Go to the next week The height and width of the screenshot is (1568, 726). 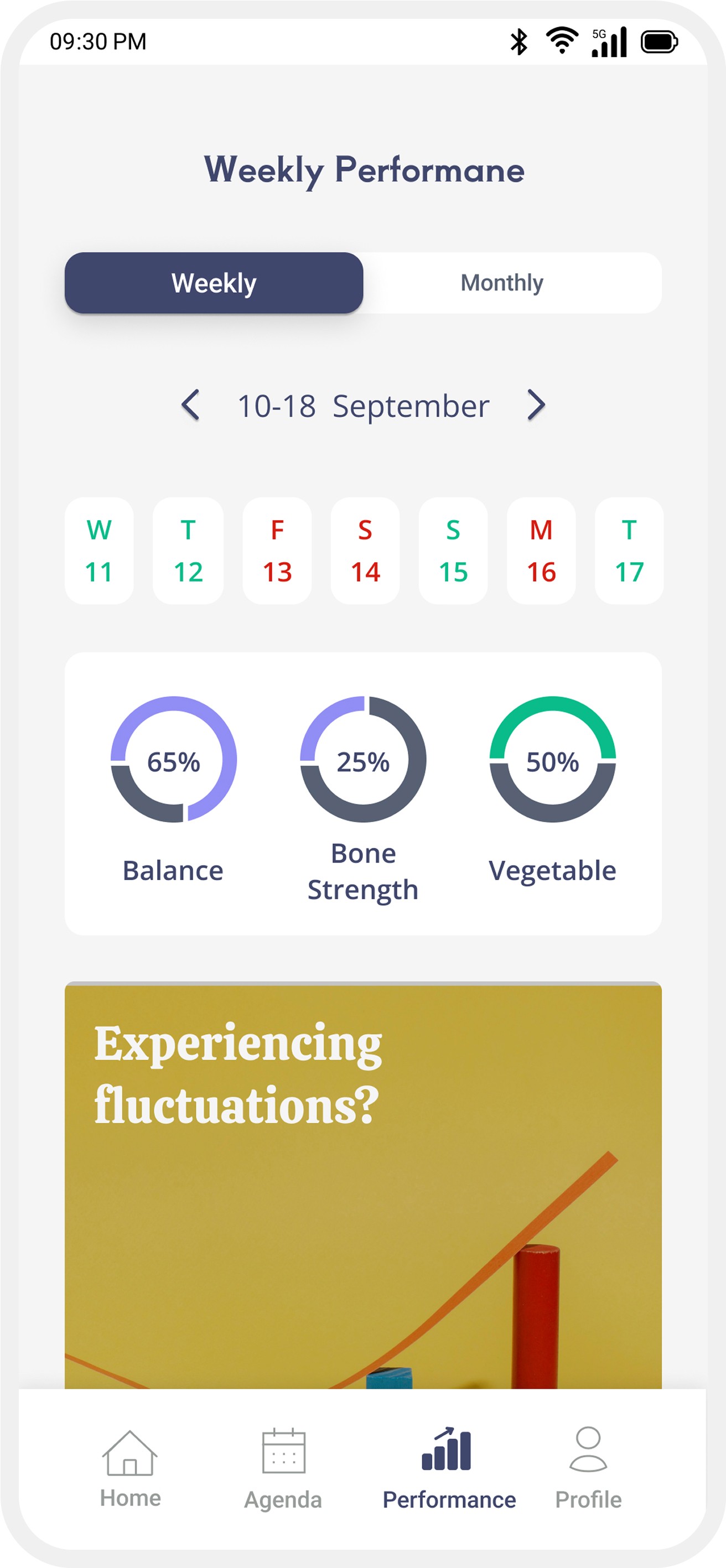[x=536, y=406]
